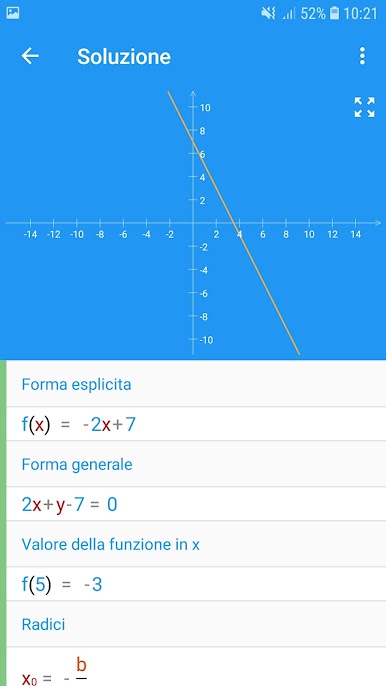Open the three-dot overflow menu

click(362, 56)
